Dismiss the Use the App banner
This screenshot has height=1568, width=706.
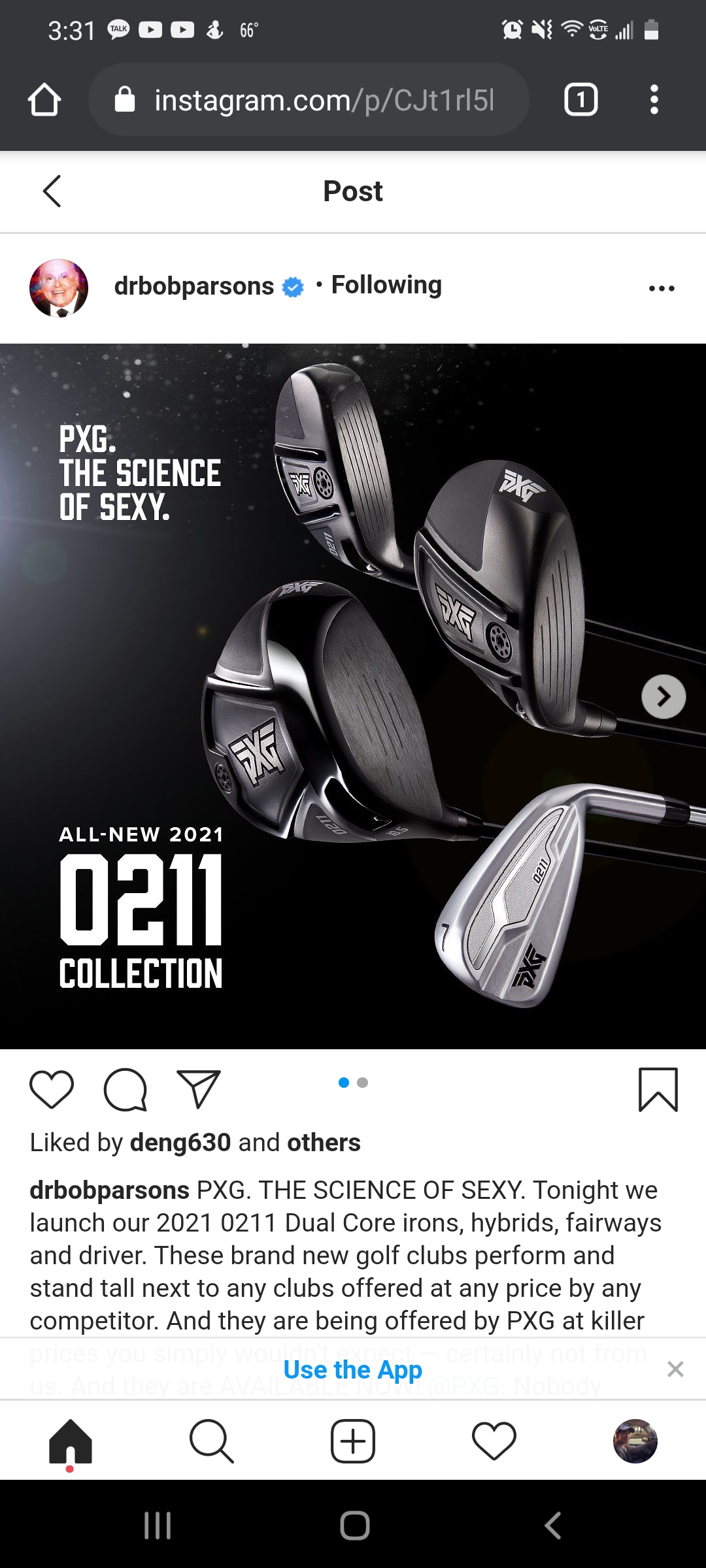(675, 1369)
